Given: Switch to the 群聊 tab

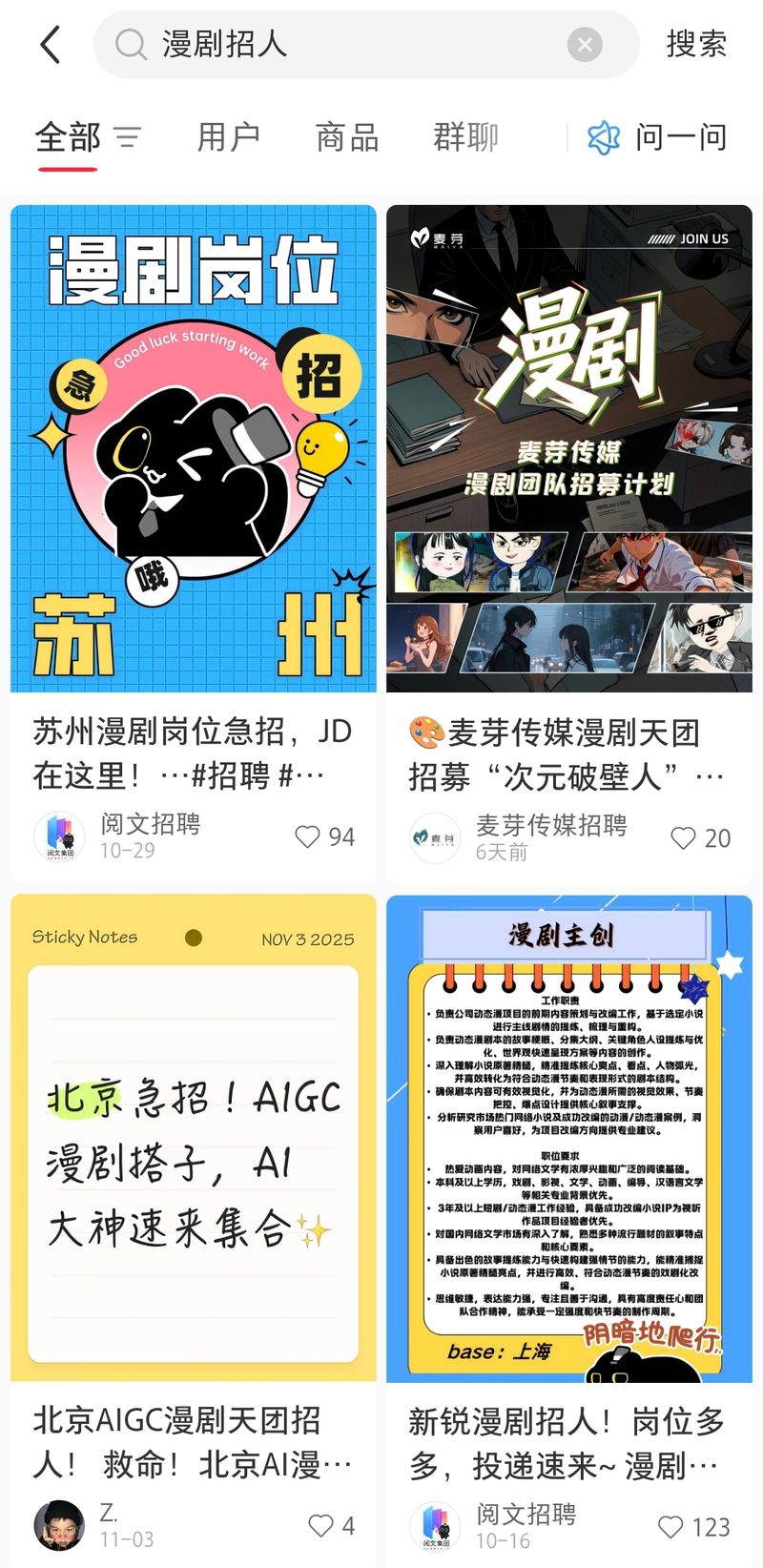Looking at the screenshot, I should [465, 137].
